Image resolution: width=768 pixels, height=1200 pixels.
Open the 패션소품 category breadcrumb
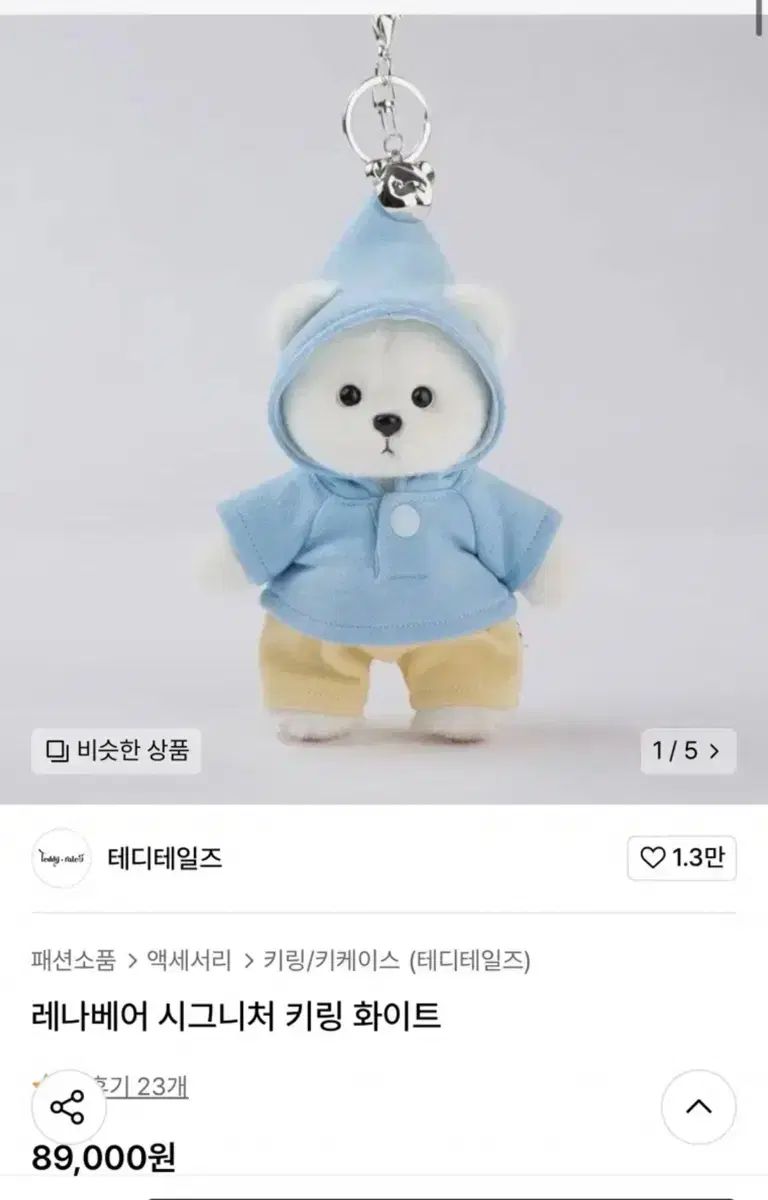pos(73,961)
